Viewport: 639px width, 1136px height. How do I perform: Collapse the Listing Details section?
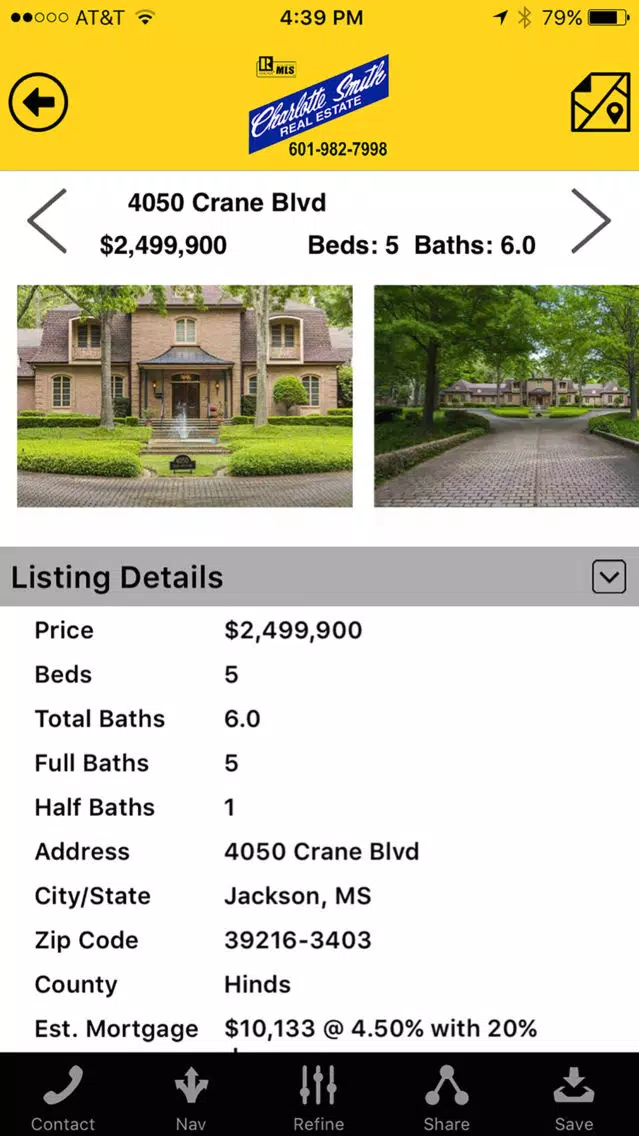[608, 577]
